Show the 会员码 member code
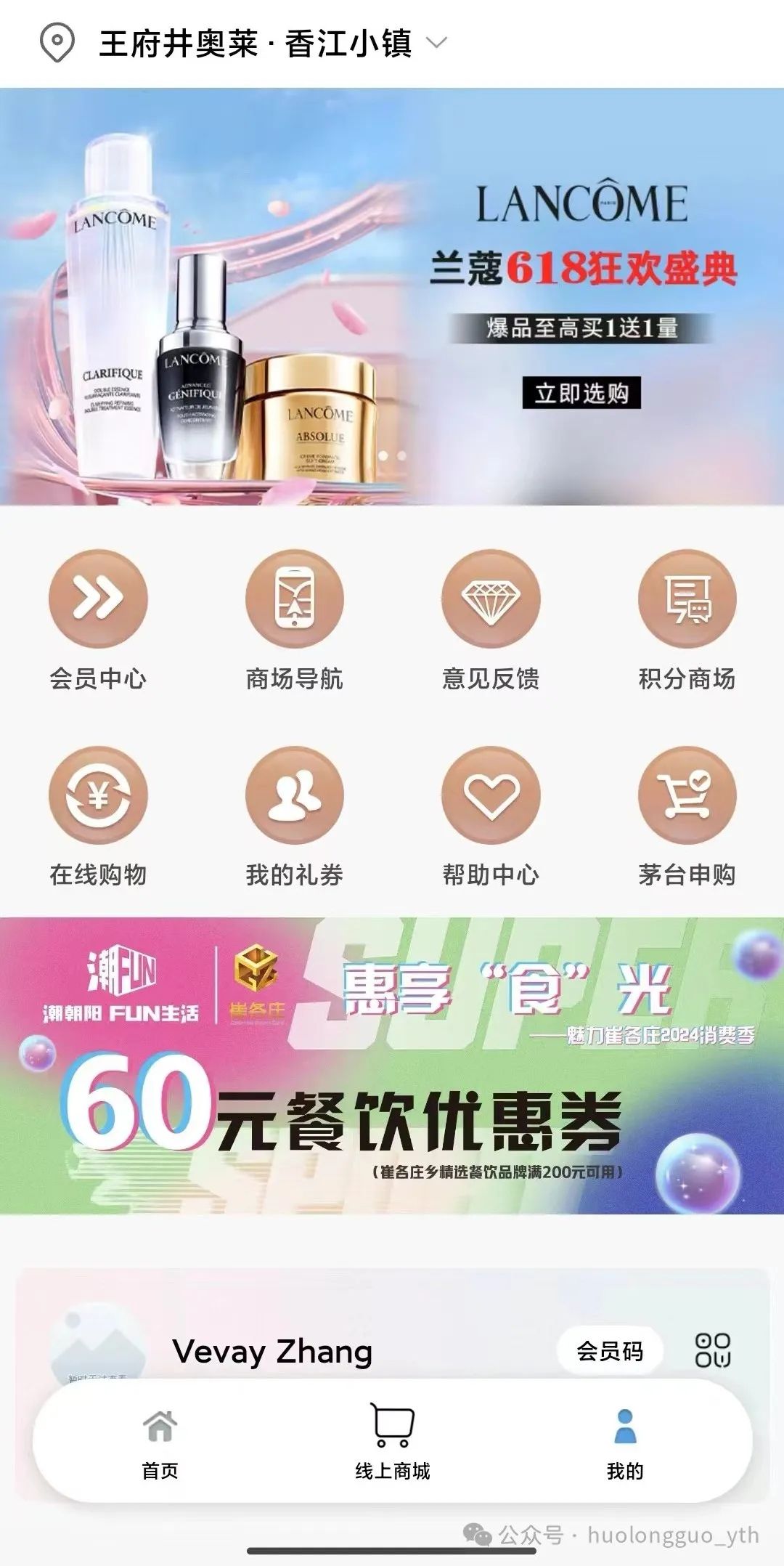Image resolution: width=784 pixels, height=1566 pixels. (x=610, y=1351)
